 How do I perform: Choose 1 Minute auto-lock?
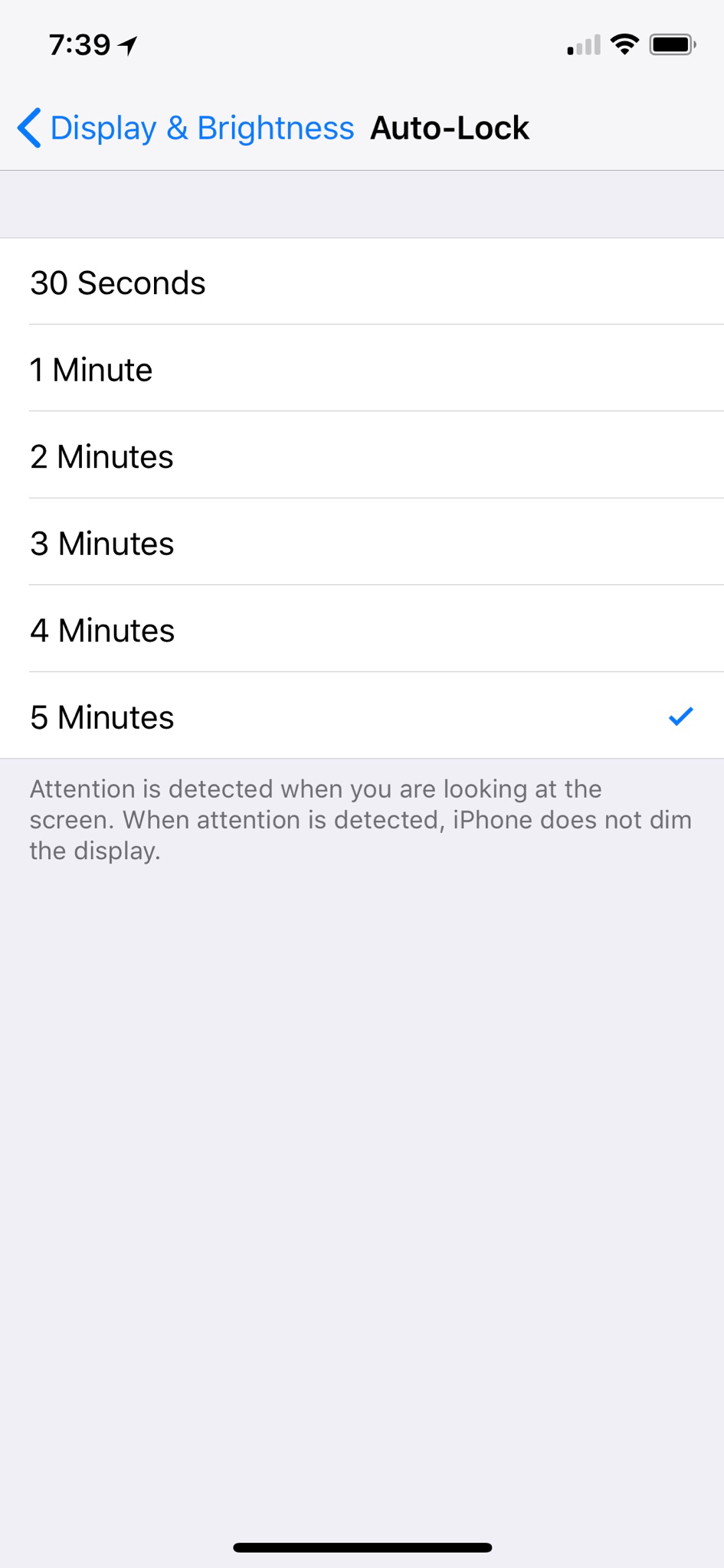click(362, 368)
